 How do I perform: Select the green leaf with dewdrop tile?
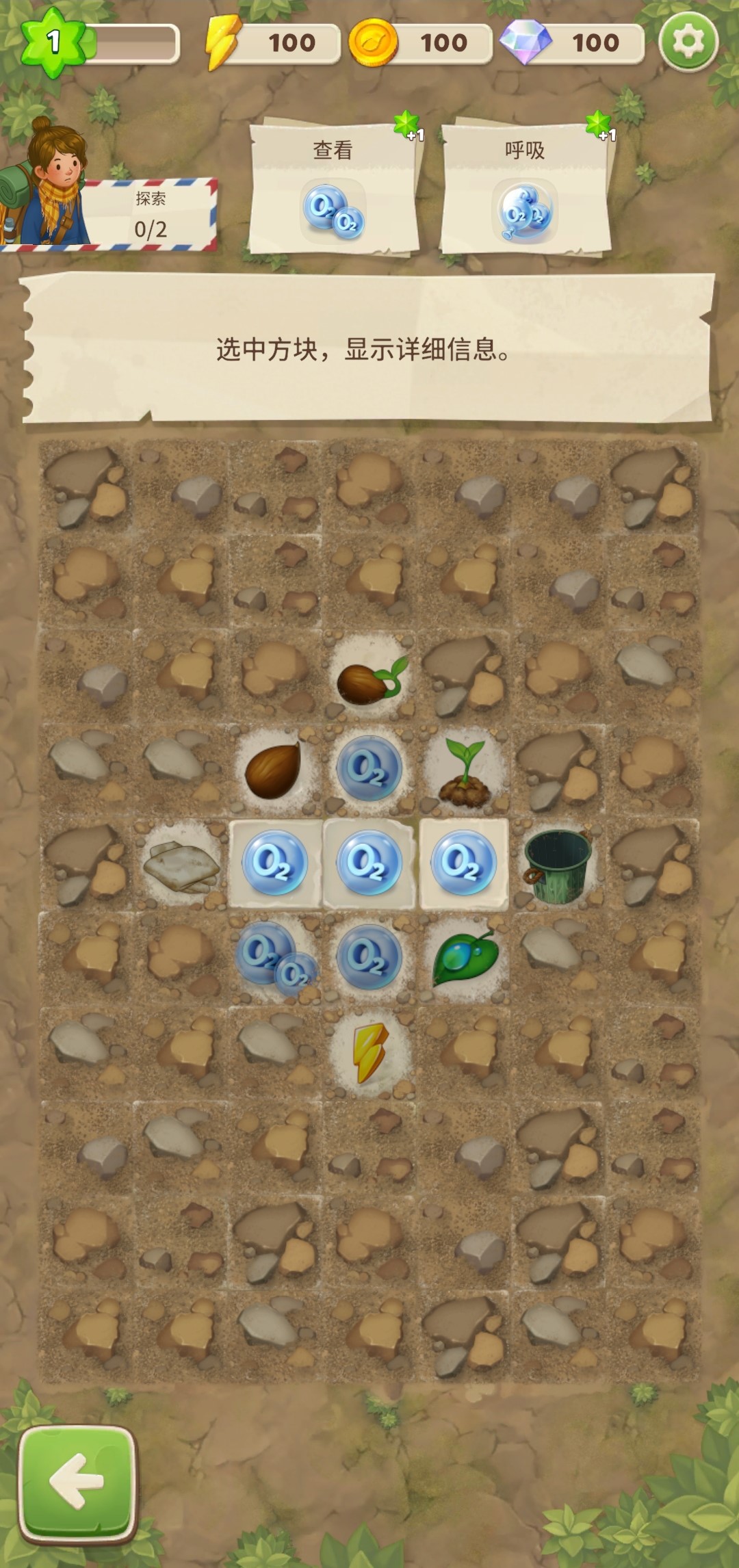[x=464, y=958]
